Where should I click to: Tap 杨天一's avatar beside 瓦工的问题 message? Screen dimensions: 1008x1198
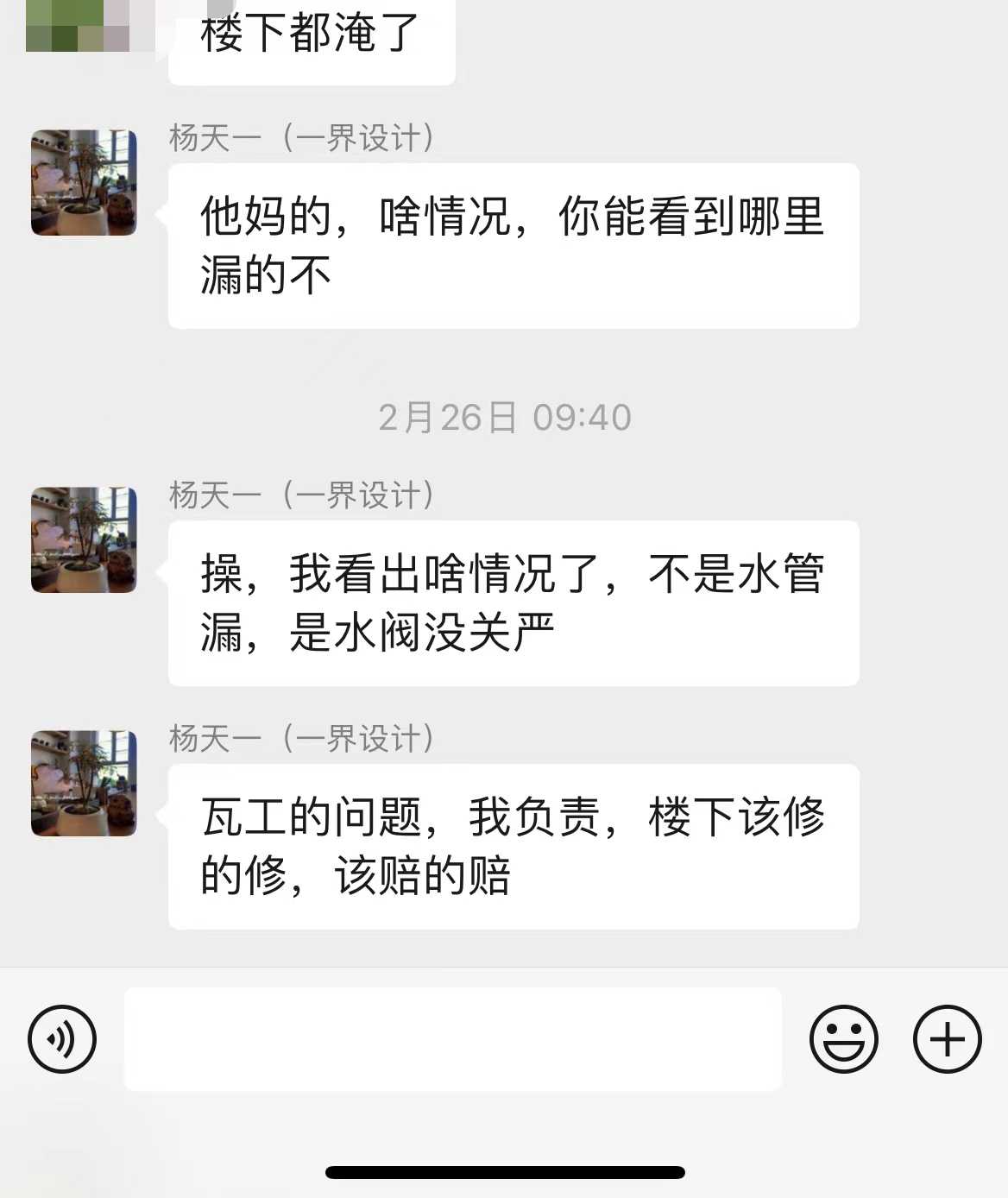84,784
